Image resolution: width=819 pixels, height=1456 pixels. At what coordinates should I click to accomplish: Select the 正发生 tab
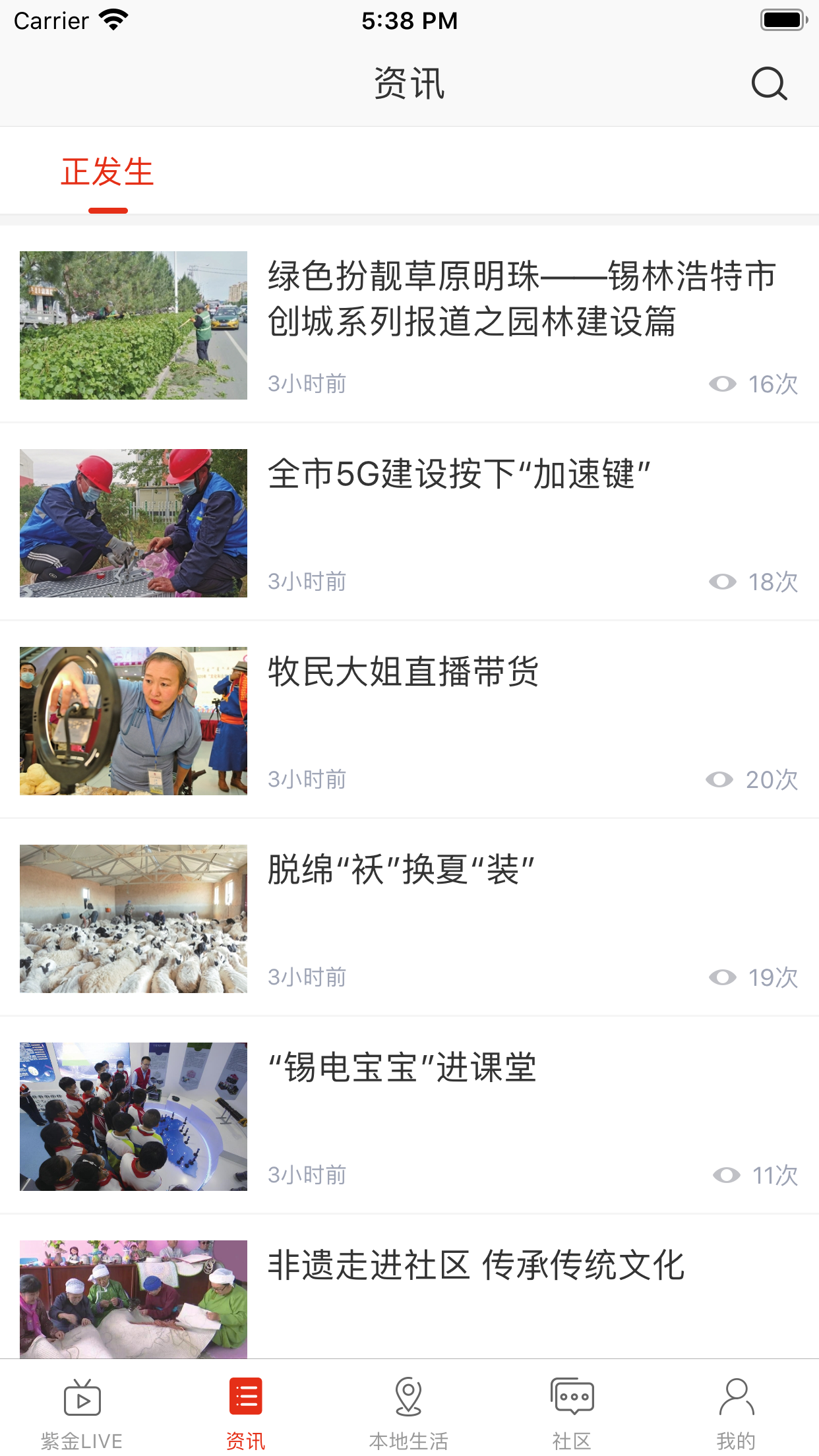(x=107, y=173)
